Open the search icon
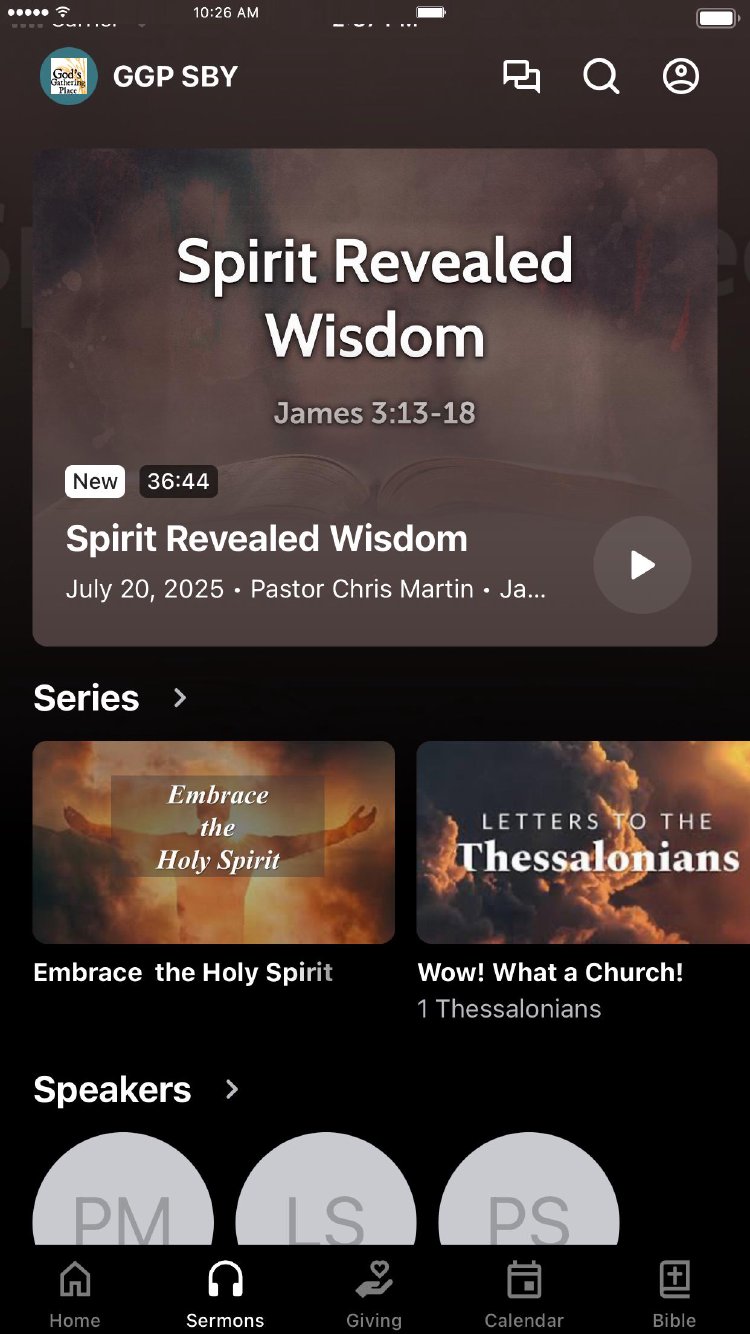Image resolution: width=750 pixels, height=1334 pixels. pyautogui.click(x=601, y=77)
